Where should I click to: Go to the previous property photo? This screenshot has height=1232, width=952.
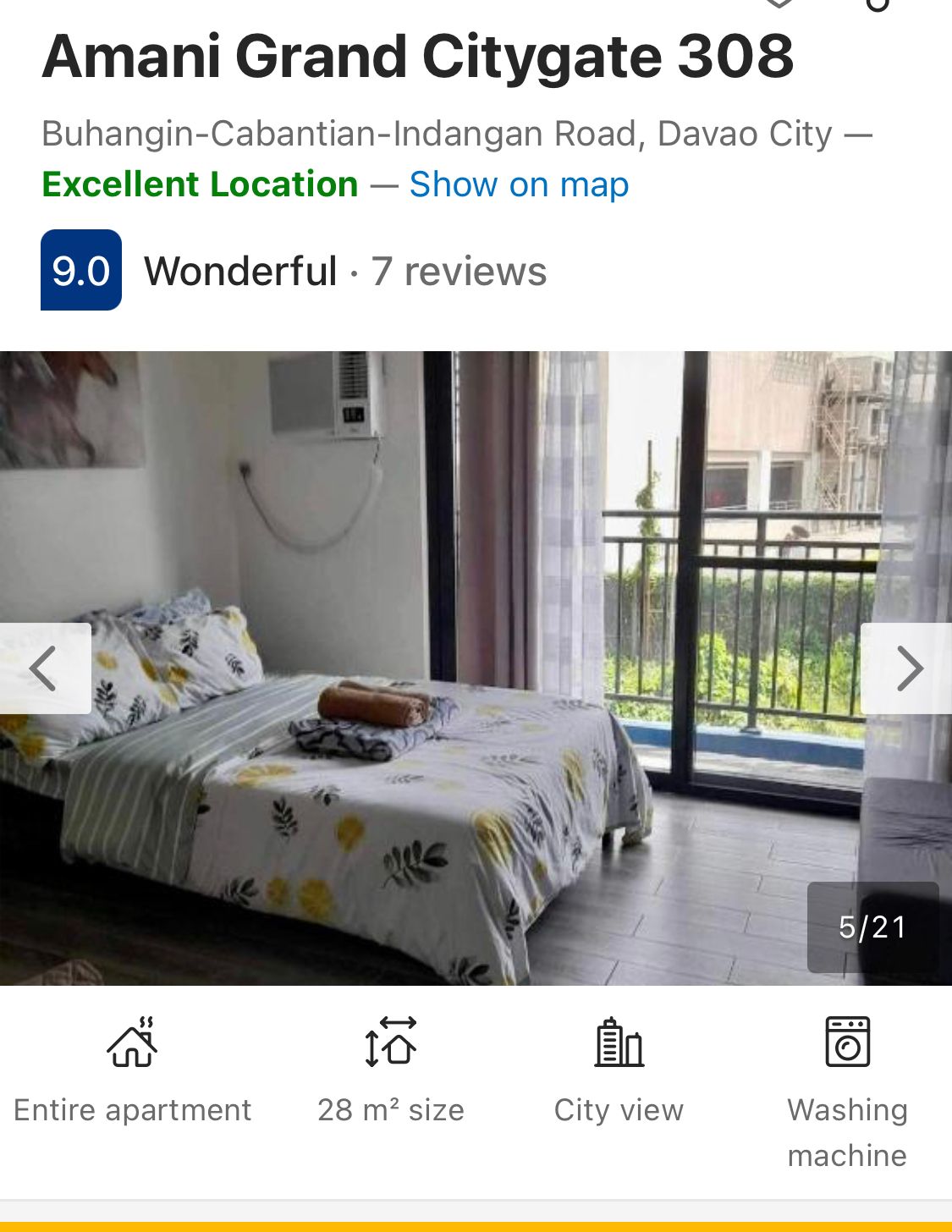pyautogui.click(x=44, y=668)
